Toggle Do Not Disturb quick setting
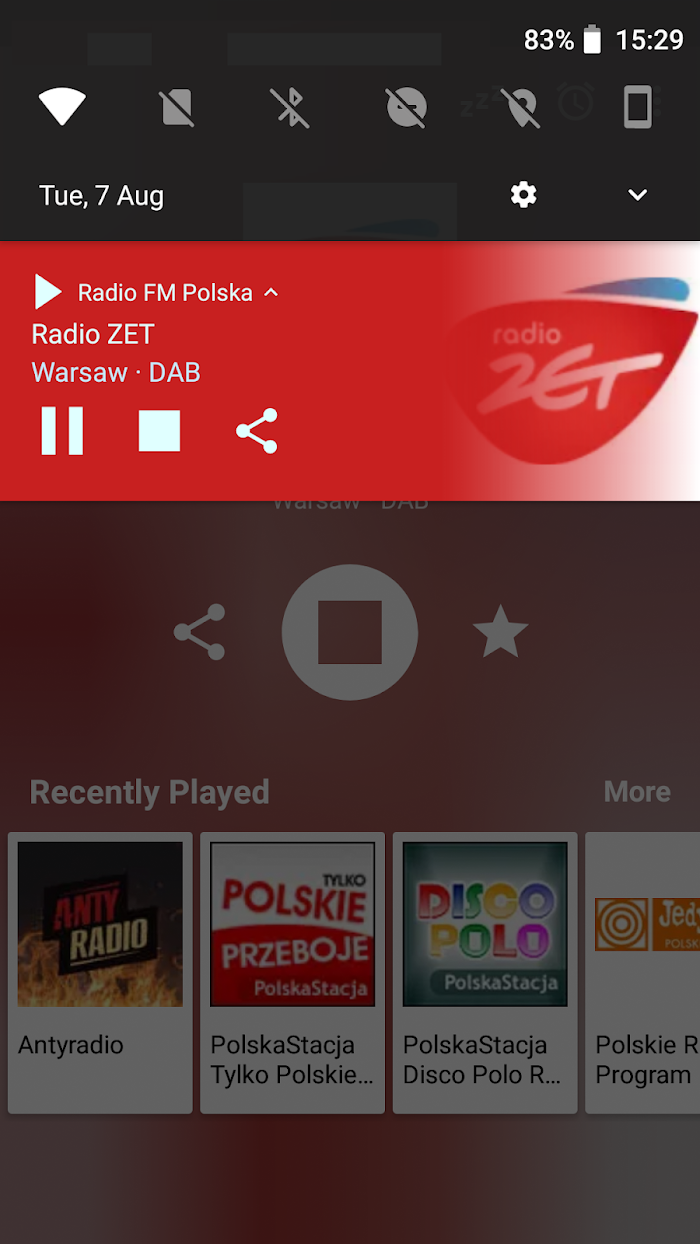This screenshot has height=1244, width=700. coord(406,106)
